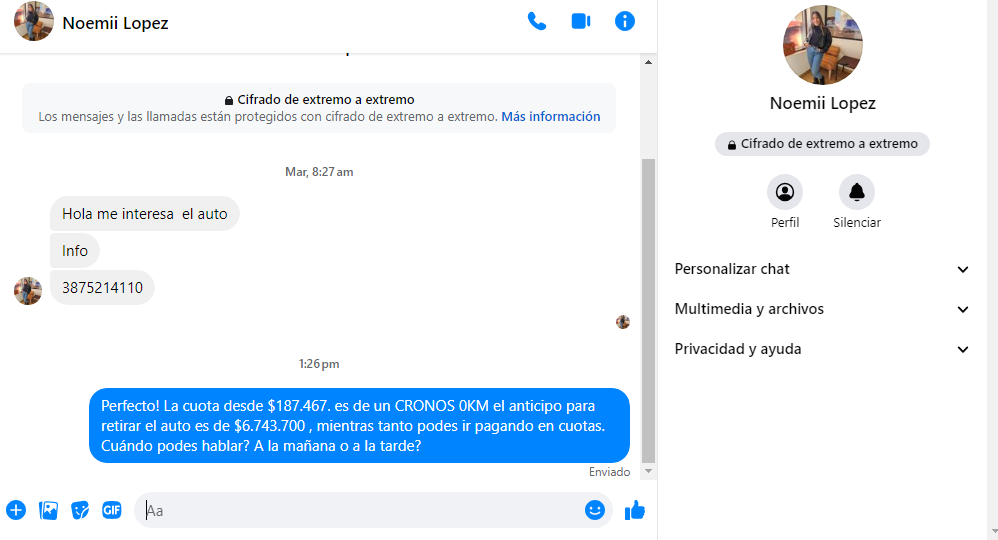Click the chat scrollbar down arrow
The image size is (998, 540).
point(648,470)
